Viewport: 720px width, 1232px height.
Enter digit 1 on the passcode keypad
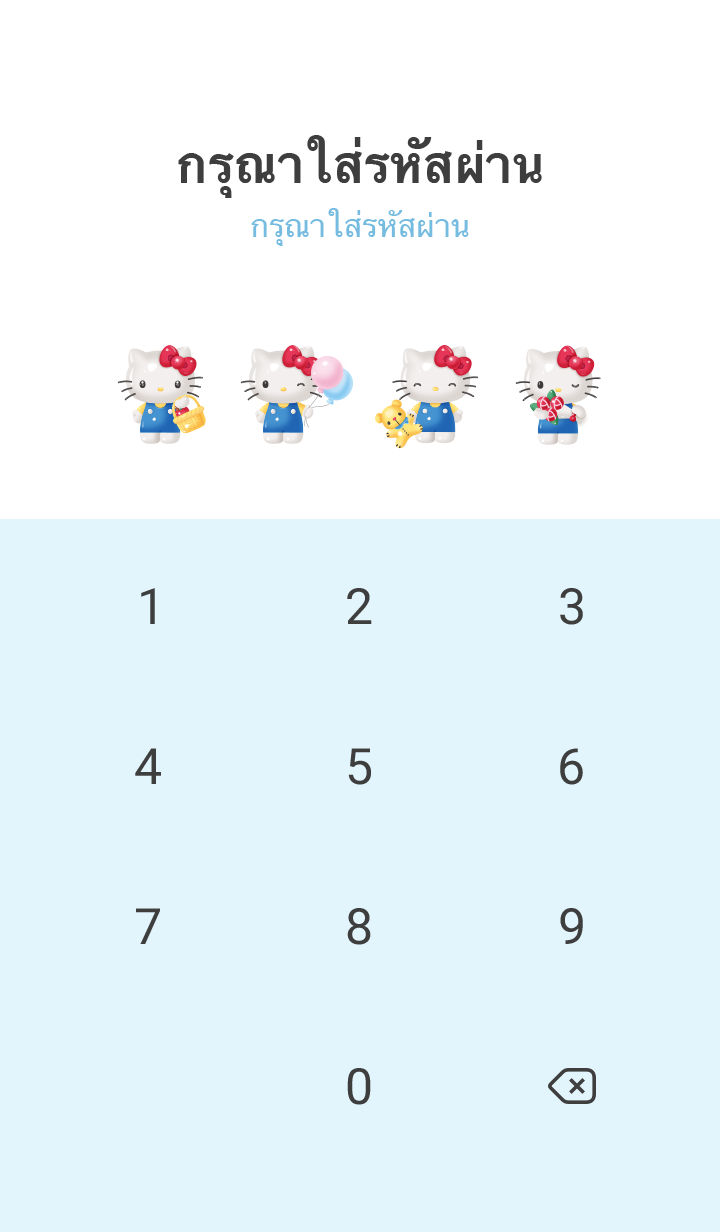[149, 607]
